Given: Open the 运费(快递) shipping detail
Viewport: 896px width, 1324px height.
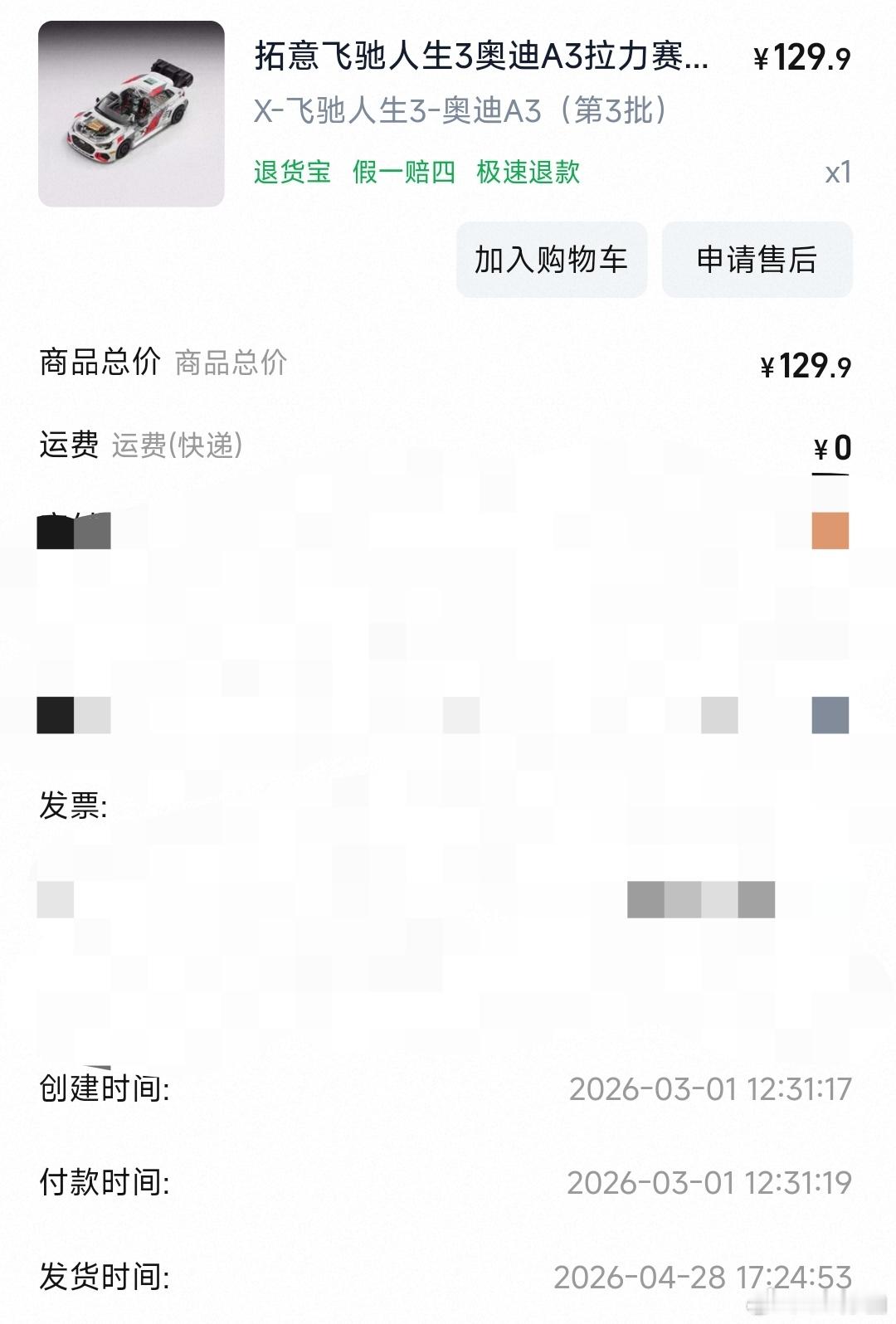Looking at the screenshot, I should coord(177,445).
